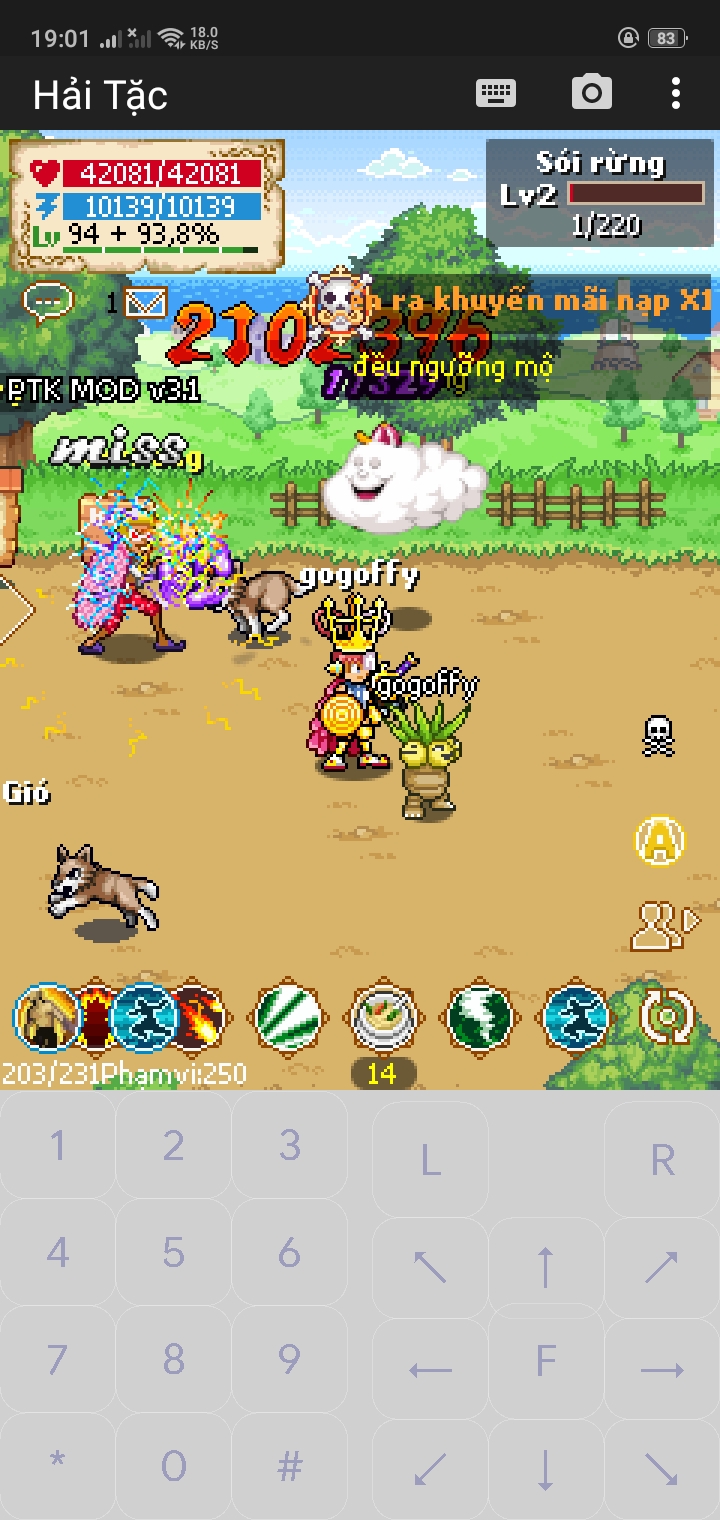This screenshot has height=1520, width=720.
Task: Tap the up arrow key
Action: click(545, 1266)
